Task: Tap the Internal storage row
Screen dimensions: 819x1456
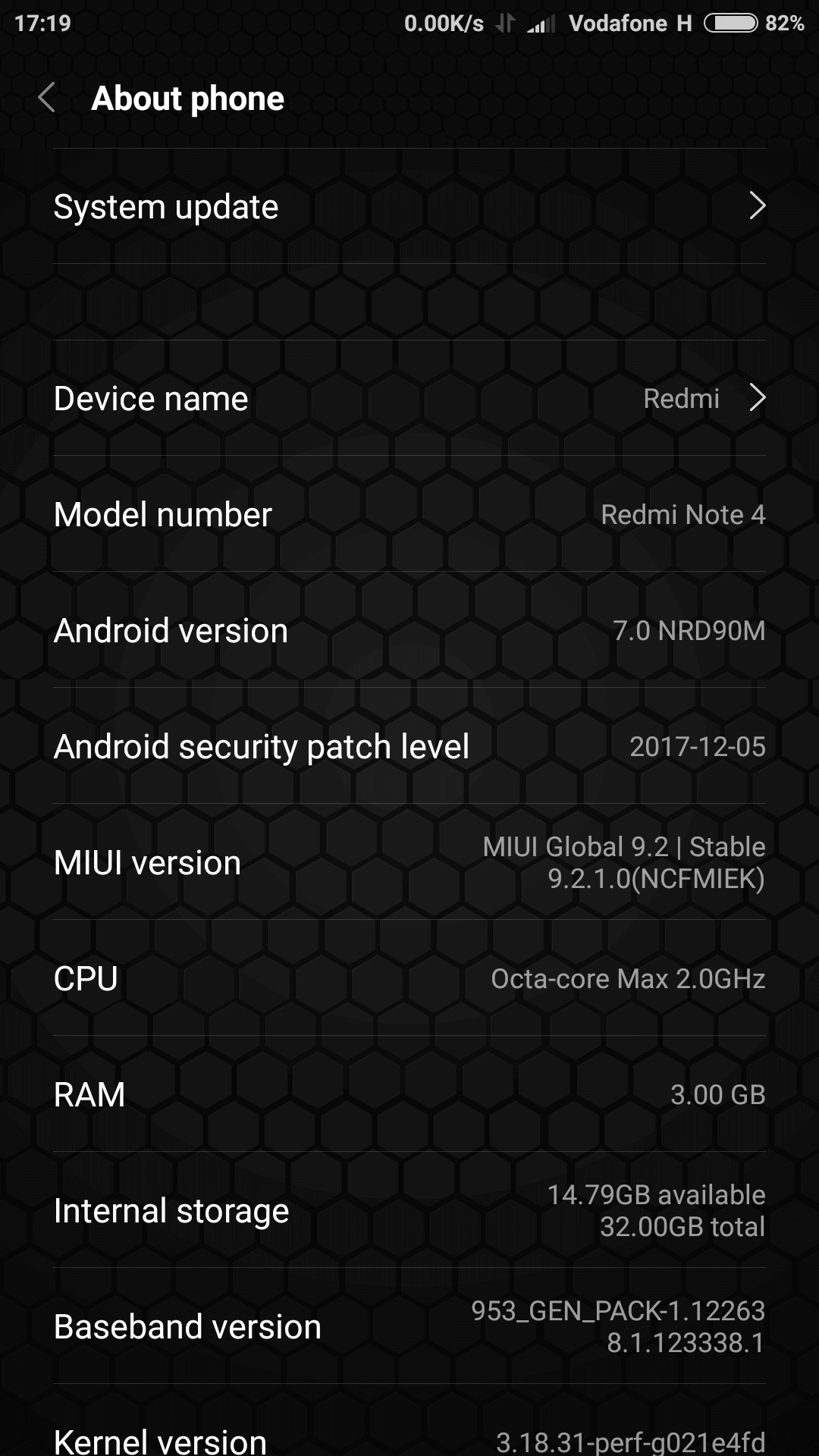Action: tap(409, 1210)
